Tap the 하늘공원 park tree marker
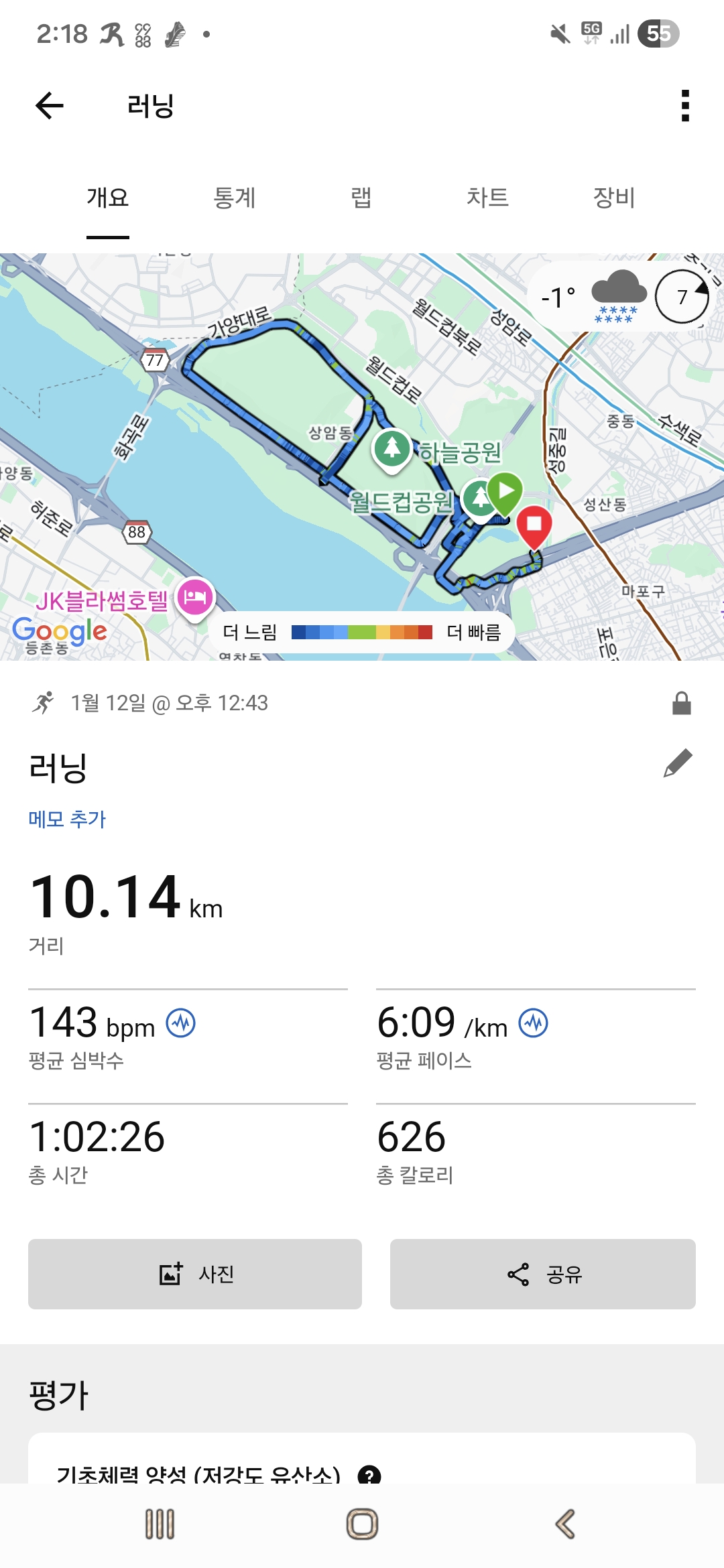 (393, 448)
